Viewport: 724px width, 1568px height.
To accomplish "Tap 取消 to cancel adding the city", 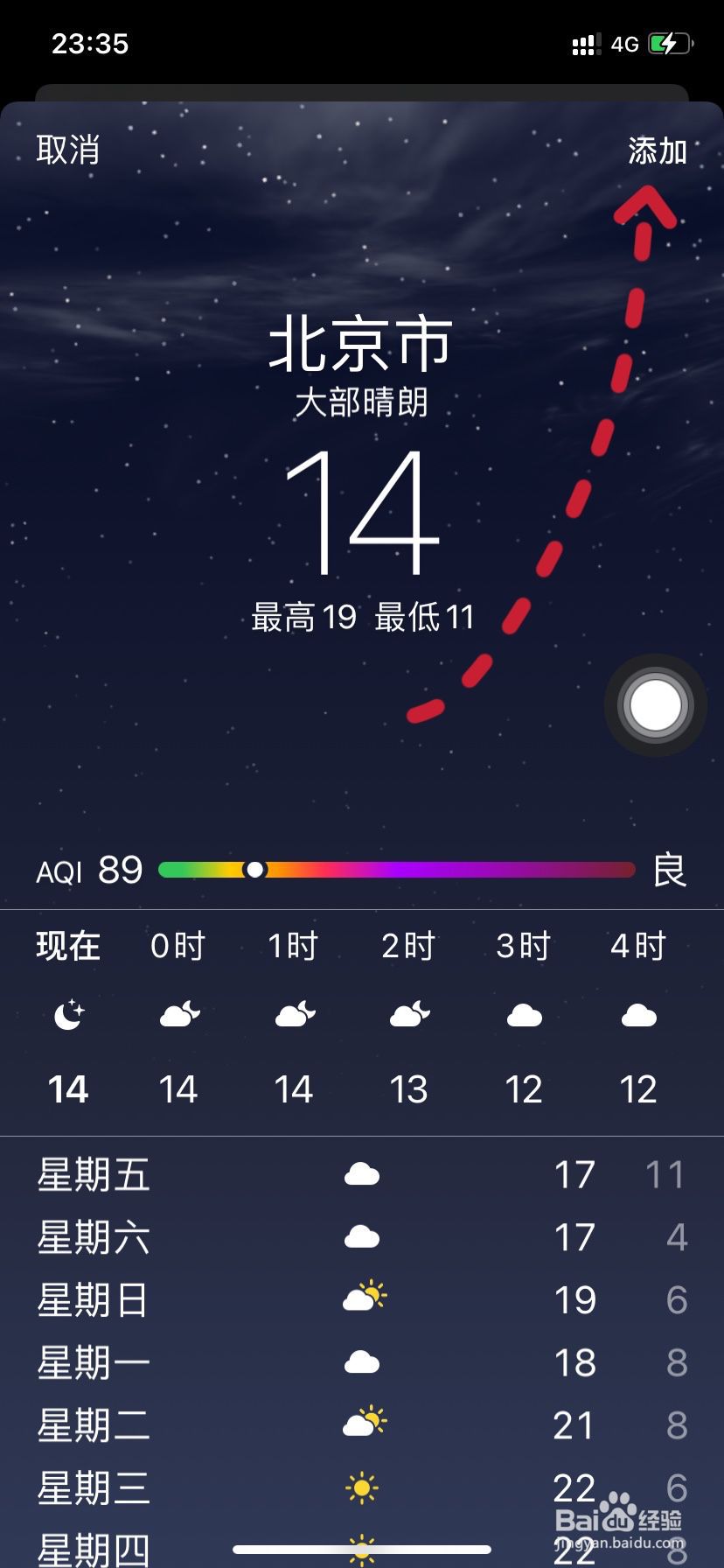I will click(68, 150).
